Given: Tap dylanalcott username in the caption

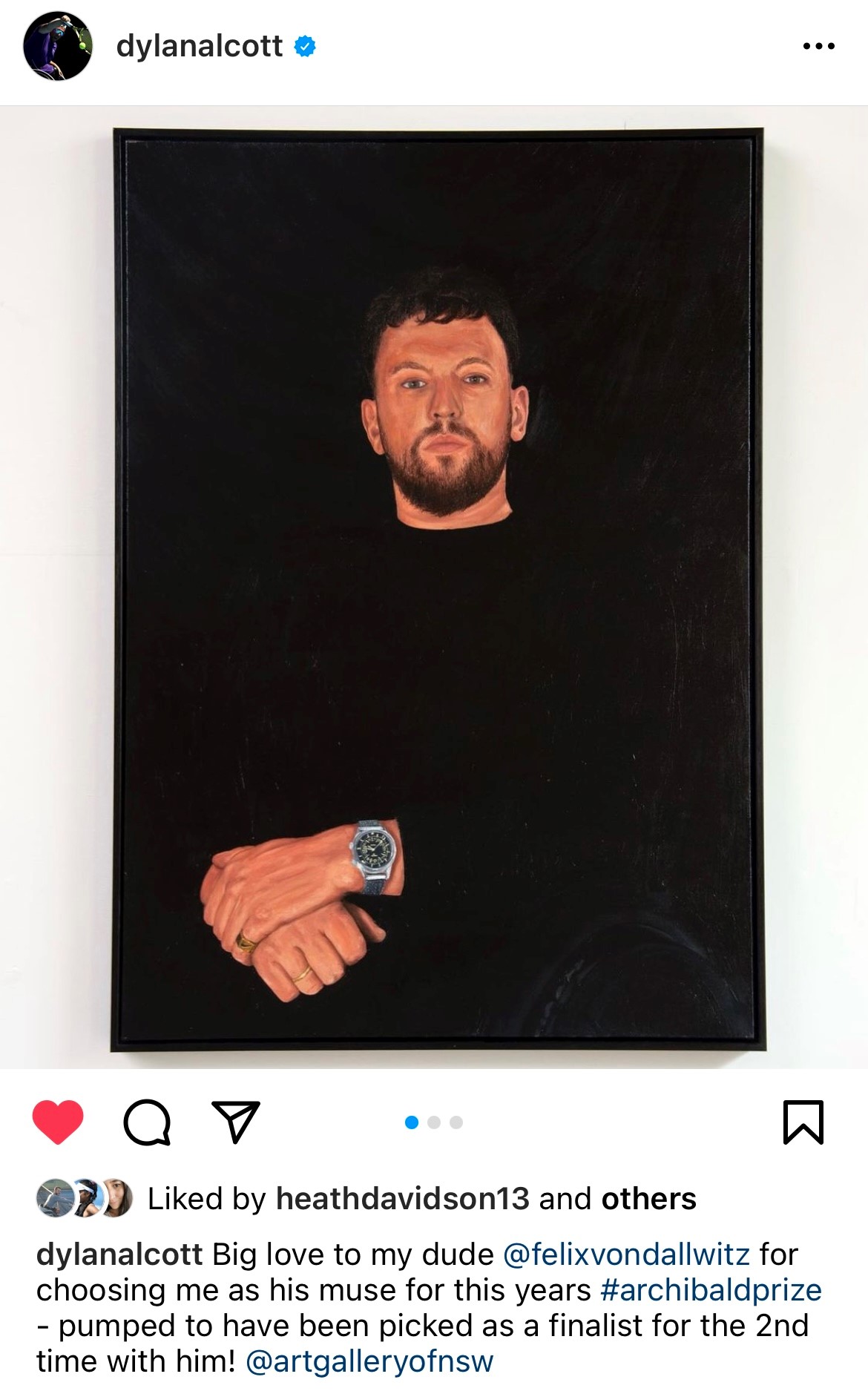Looking at the screenshot, I should (x=119, y=1254).
